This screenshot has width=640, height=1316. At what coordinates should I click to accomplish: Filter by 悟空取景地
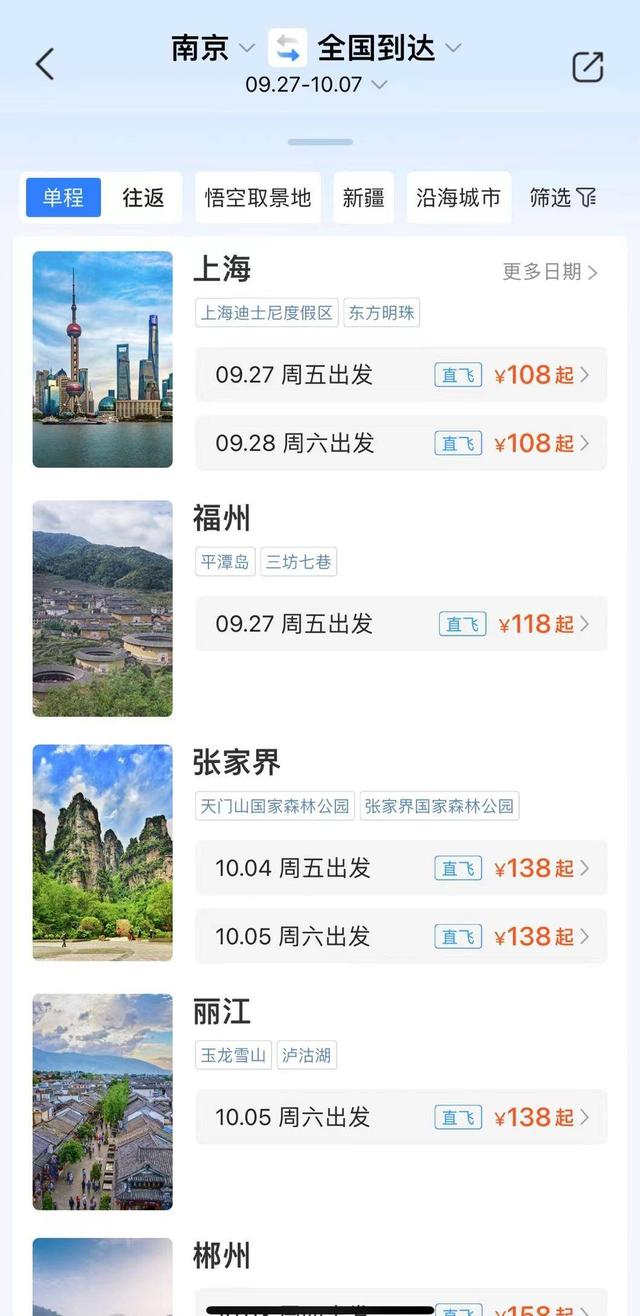[258, 197]
